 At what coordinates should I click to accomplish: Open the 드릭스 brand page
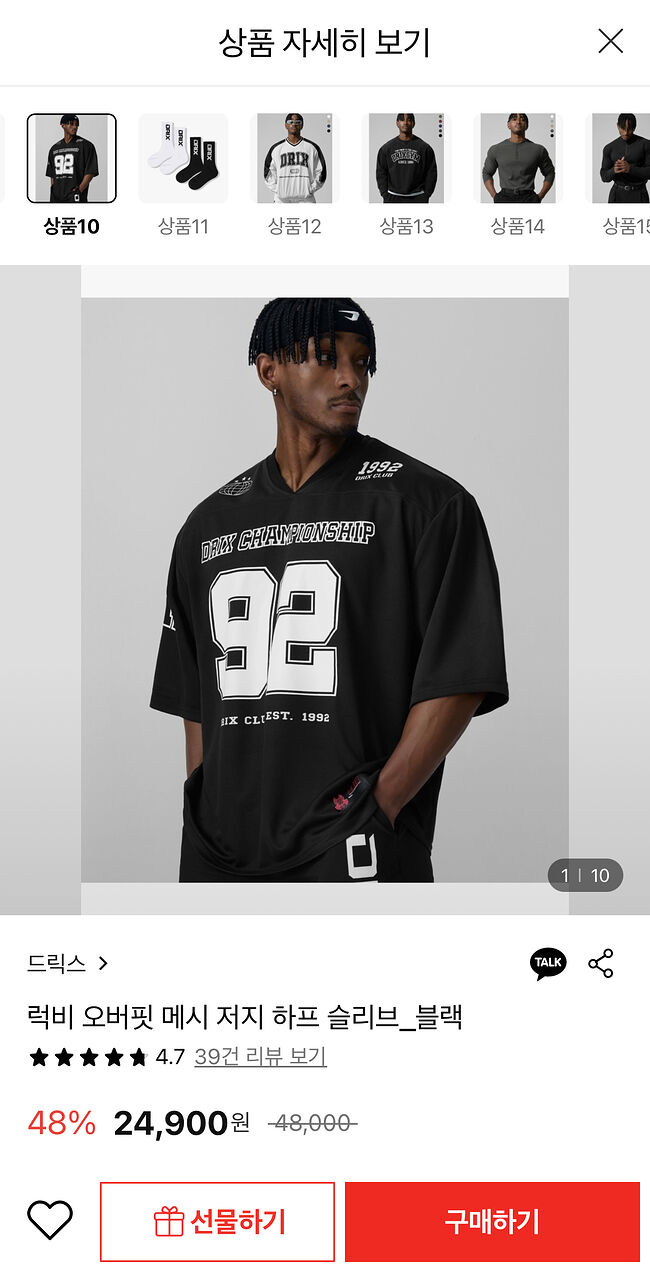click(x=68, y=964)
